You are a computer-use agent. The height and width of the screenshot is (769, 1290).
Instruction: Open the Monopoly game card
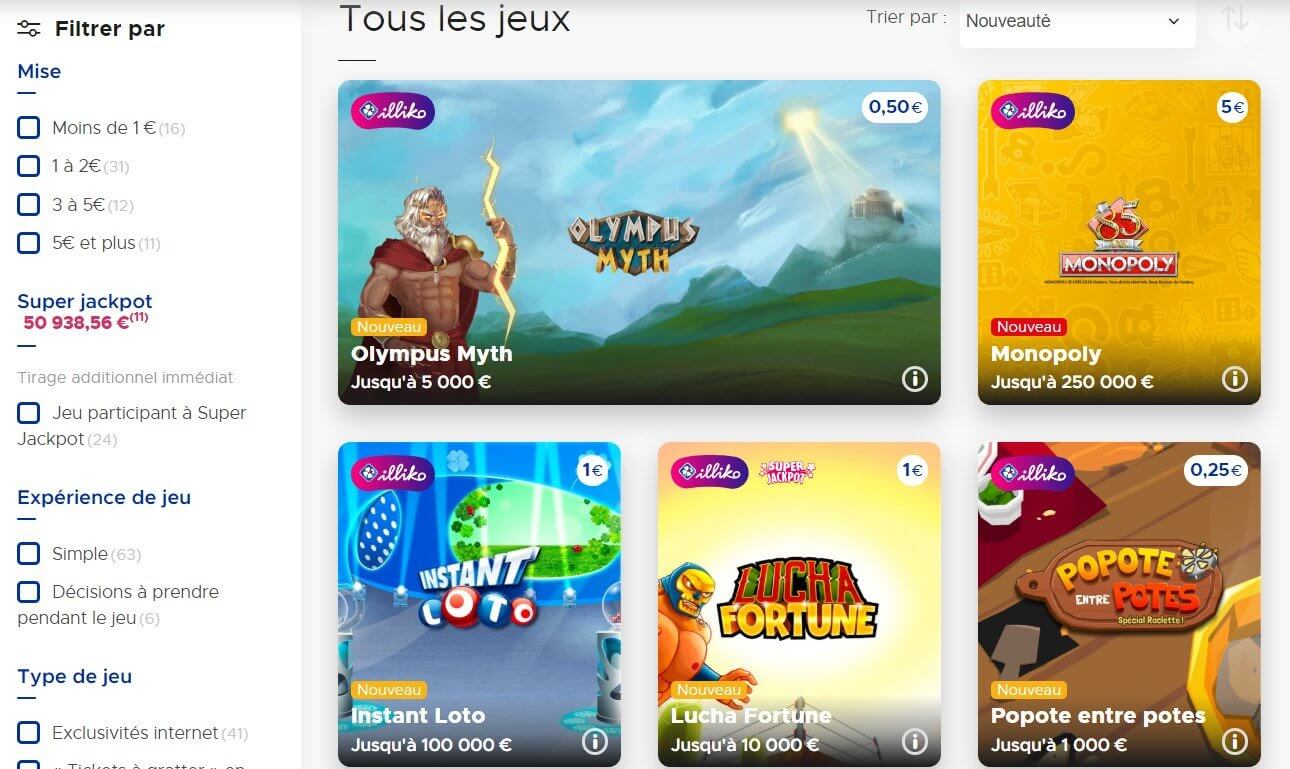point(1118,242)
